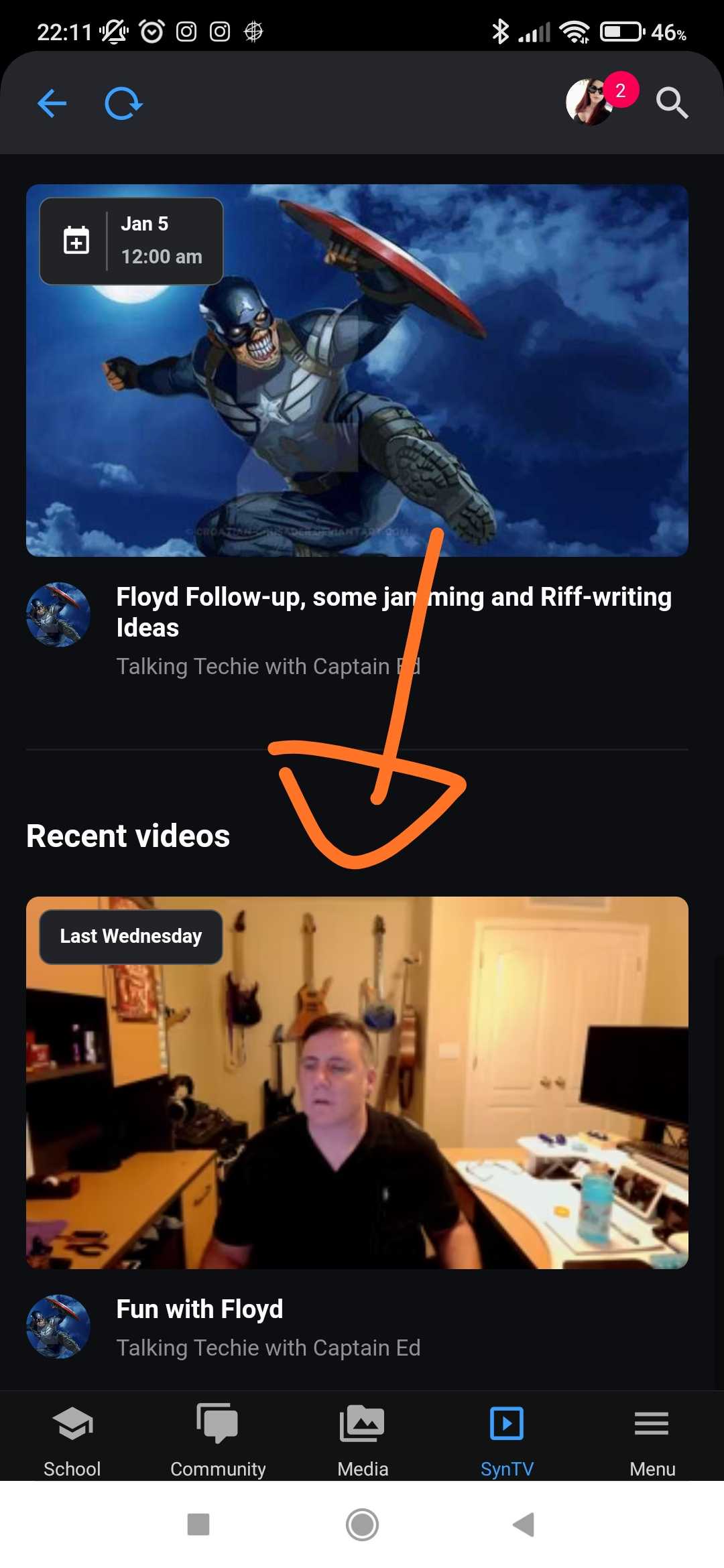
Task: Open search with the magnifier icon
Action: point(672,103)
